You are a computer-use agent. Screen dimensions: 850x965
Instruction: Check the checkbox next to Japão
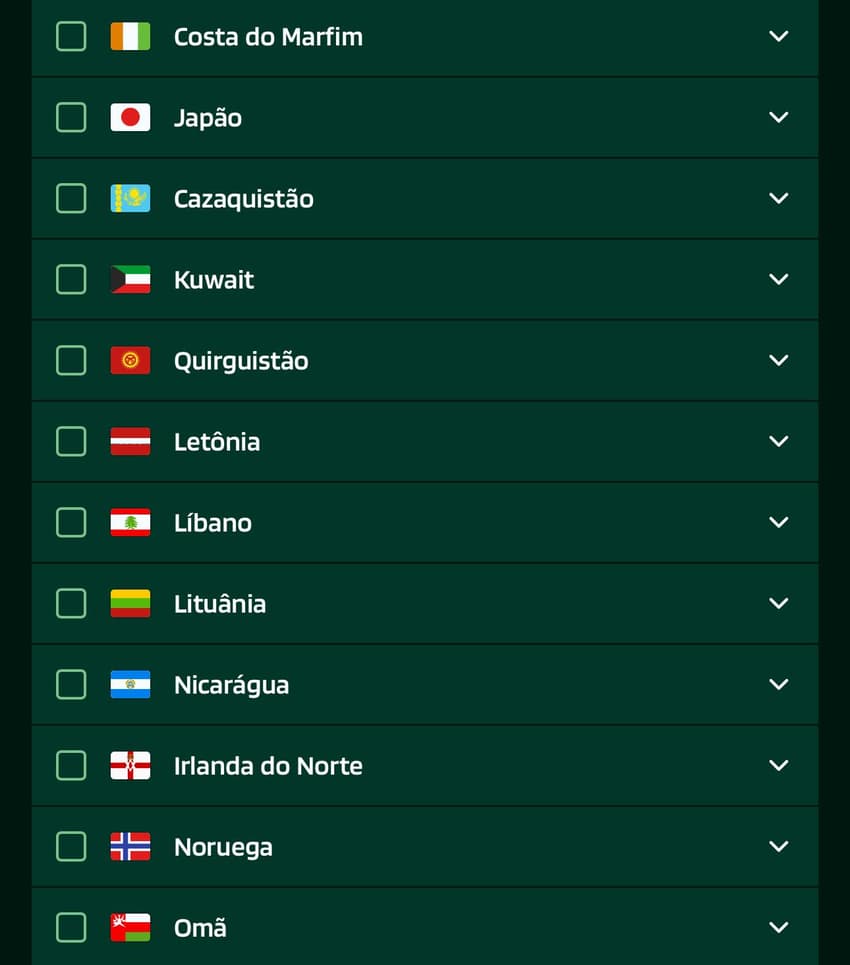pyautogui.click(x=71, y=117)
